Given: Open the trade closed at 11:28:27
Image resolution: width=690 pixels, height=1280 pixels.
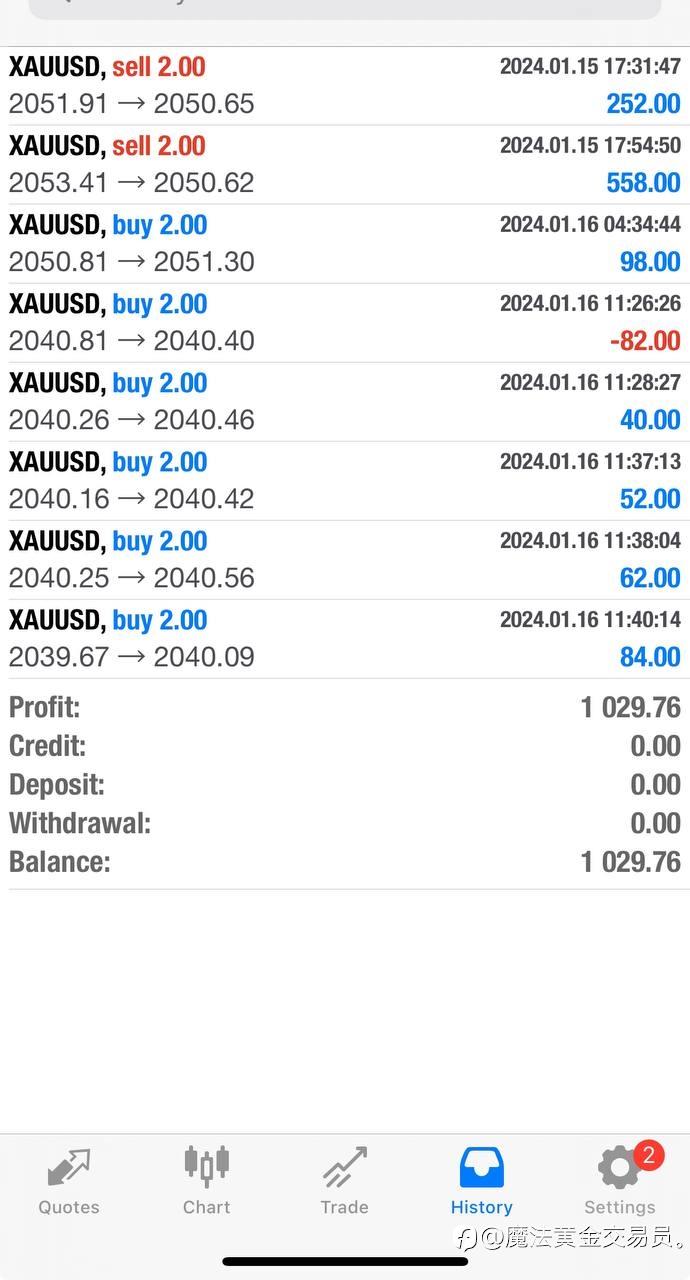Looking at the screenshot, I should click(x=345, y=402).
